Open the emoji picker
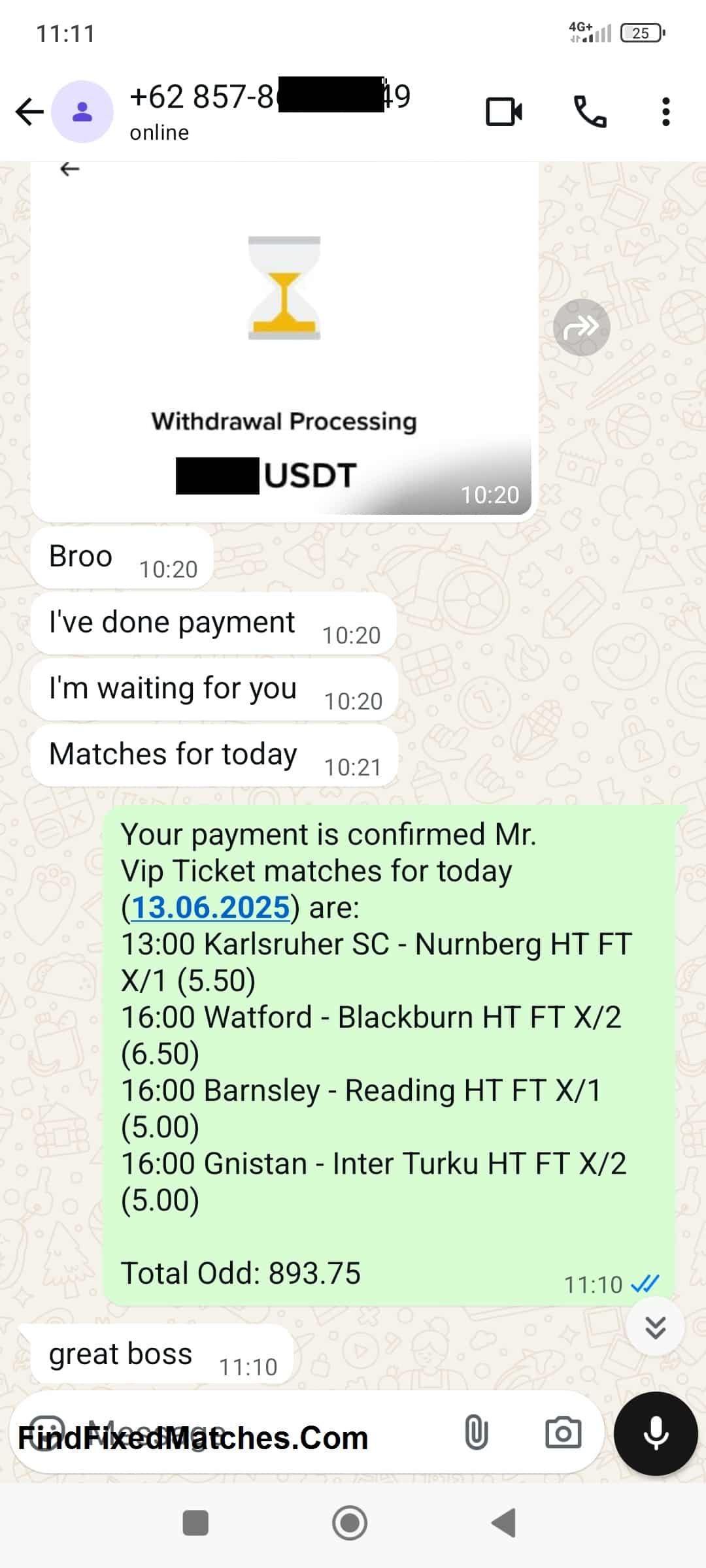The height and width of the screenshot is (1568, 706). [x=47, y=1433]
